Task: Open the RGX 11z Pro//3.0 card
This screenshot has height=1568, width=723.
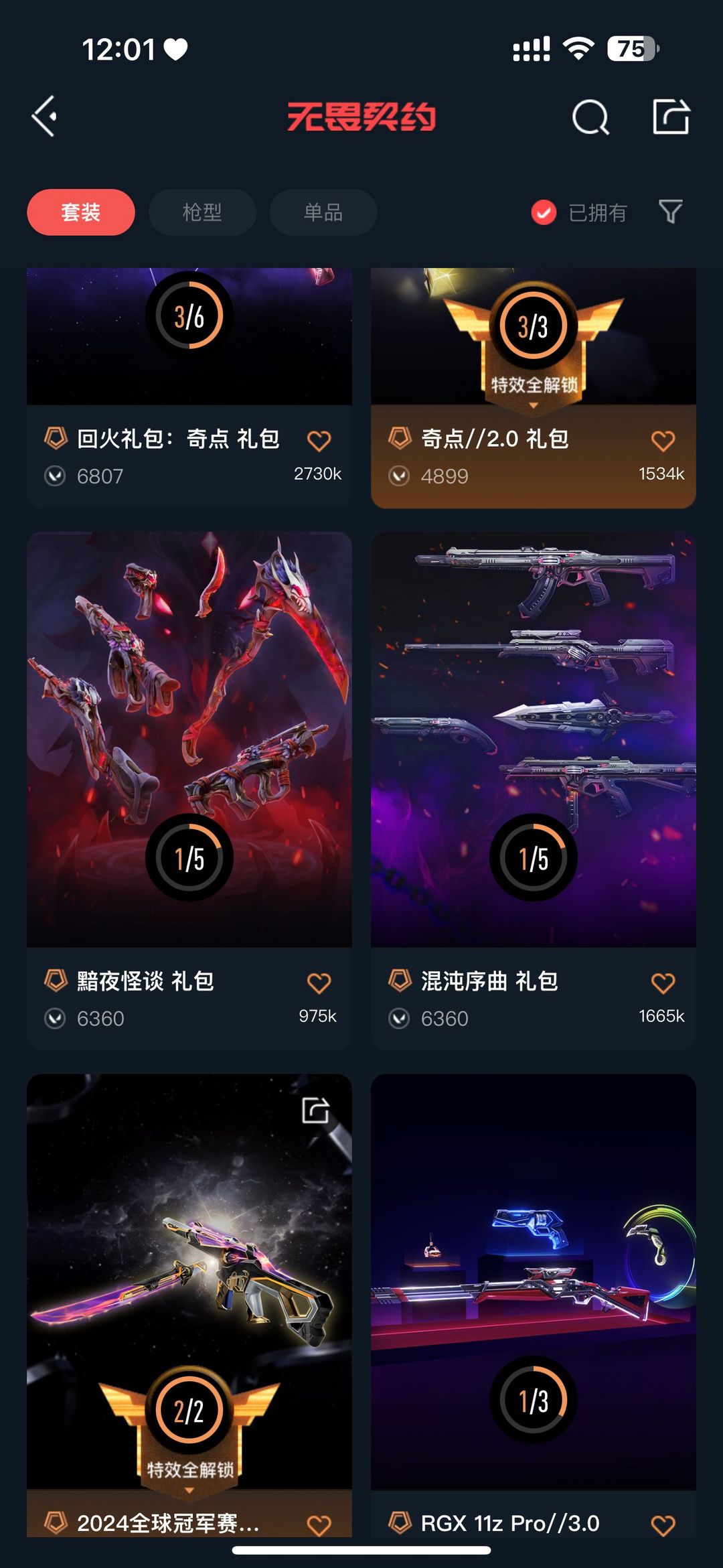Action: coord(534,1305)
